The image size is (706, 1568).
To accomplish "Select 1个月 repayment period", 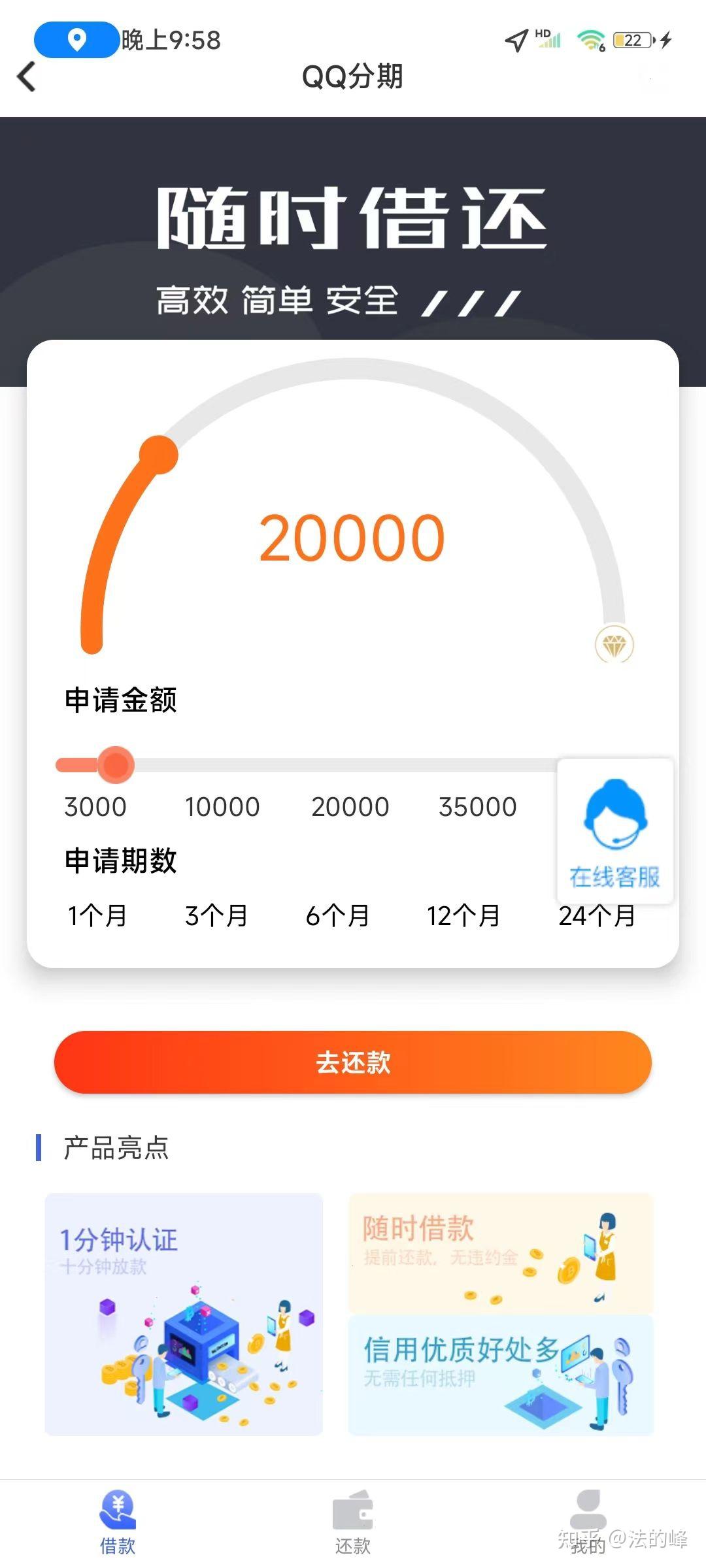I will click(x=97, y=917).
